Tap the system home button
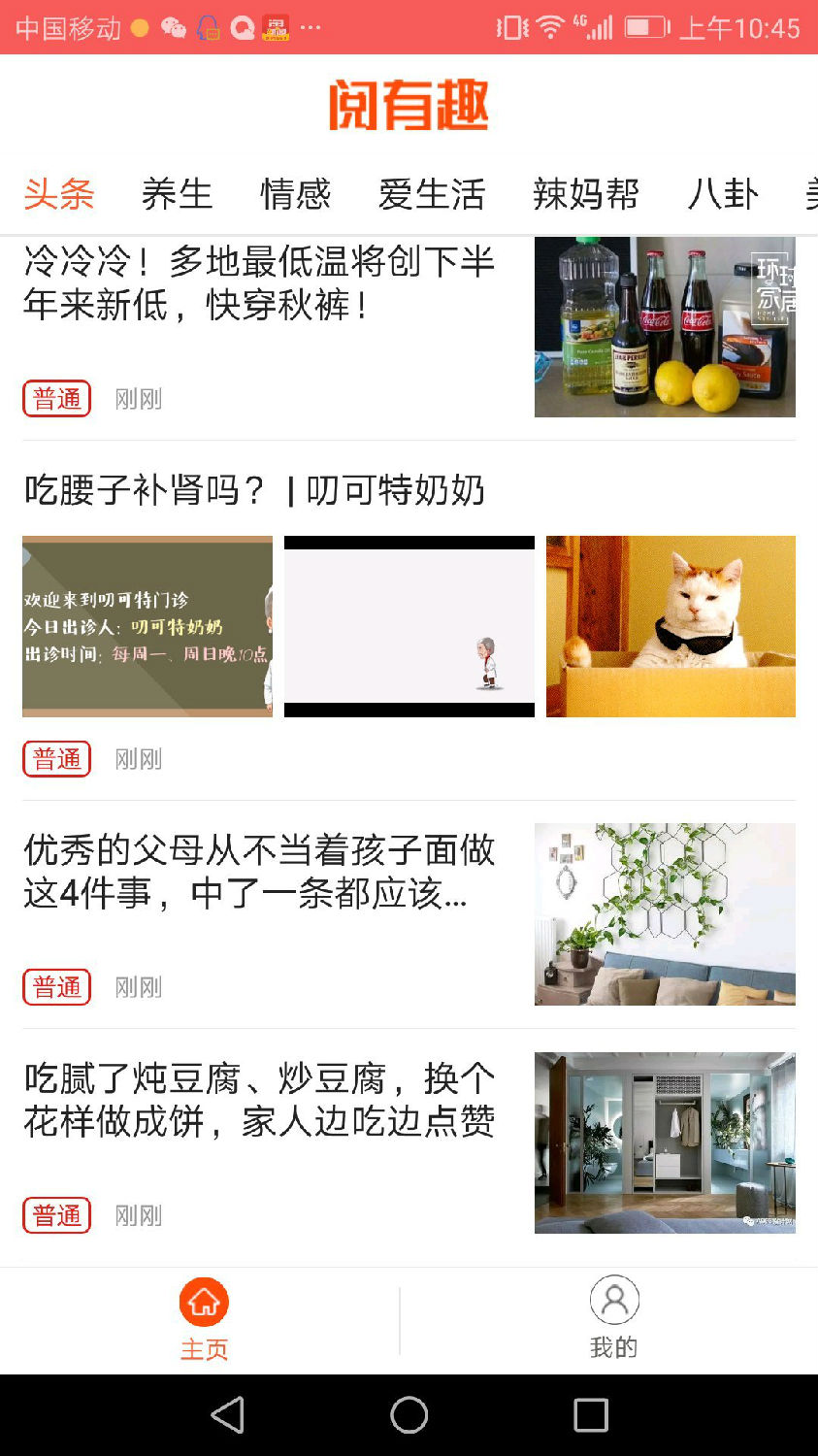Viewport: 818px width, 1456px height. point(409,1415)
